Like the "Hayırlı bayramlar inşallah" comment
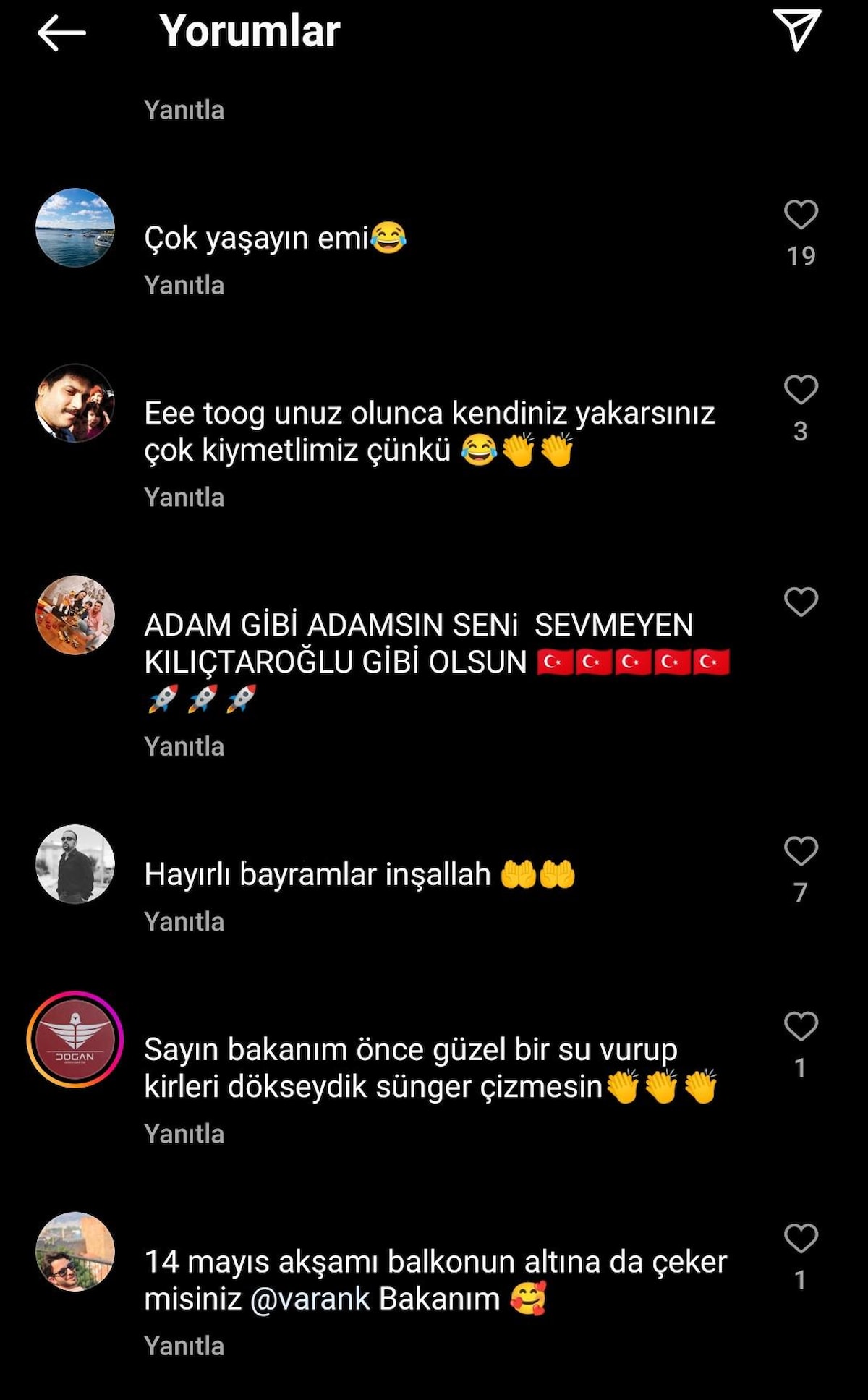The width and height of the screenshot is (868, 1400). coord(801,851)
